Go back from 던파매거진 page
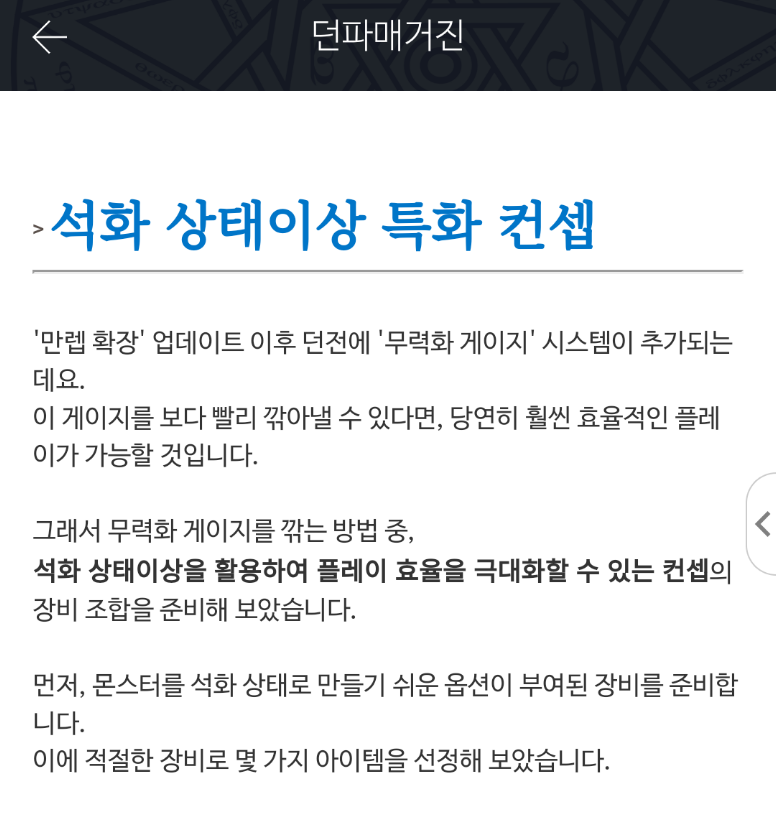This screenshot has height=821, width=776. pos(49,37)
